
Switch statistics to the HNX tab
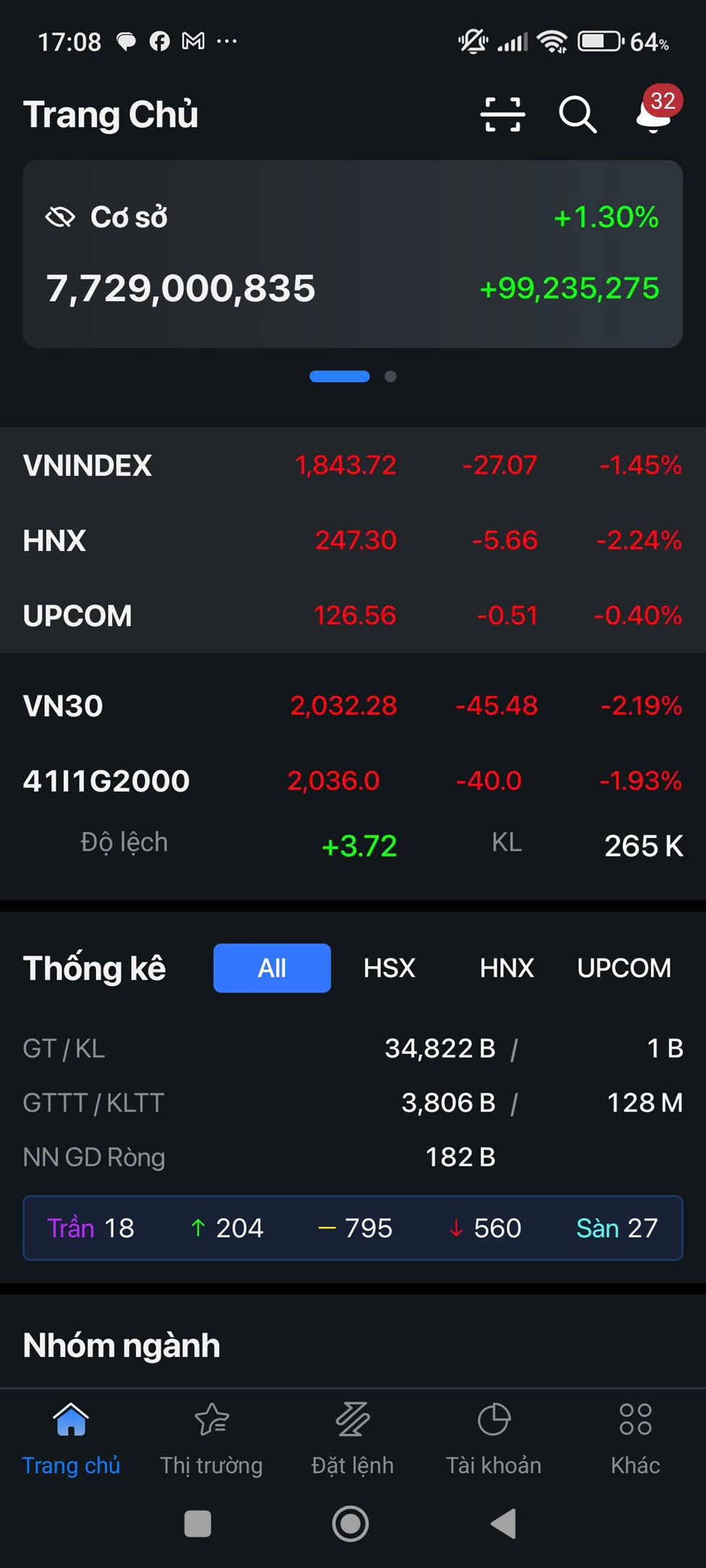[x=506, y=968]
